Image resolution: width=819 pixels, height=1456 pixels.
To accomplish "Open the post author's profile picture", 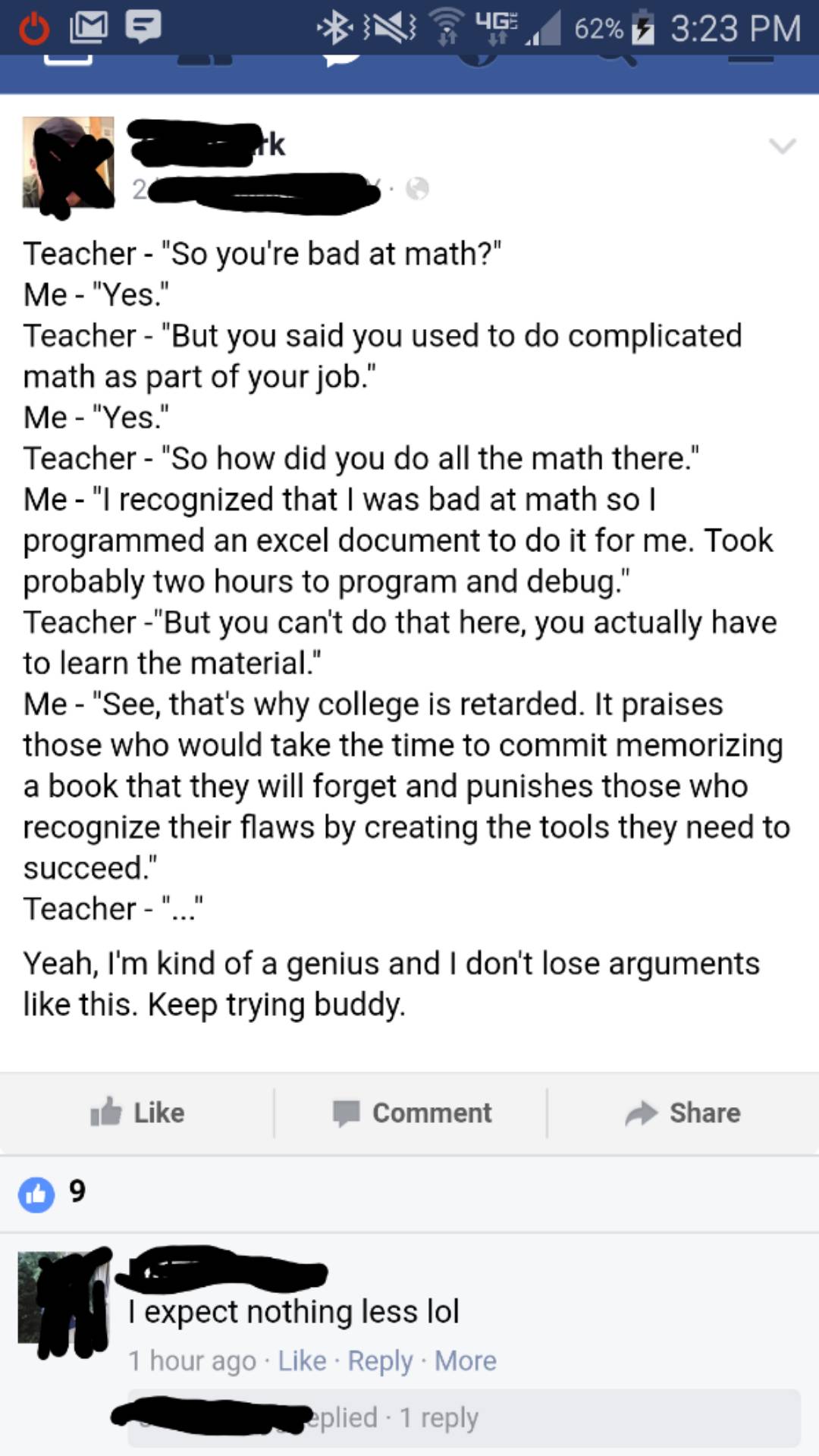I will coord(68,162).
